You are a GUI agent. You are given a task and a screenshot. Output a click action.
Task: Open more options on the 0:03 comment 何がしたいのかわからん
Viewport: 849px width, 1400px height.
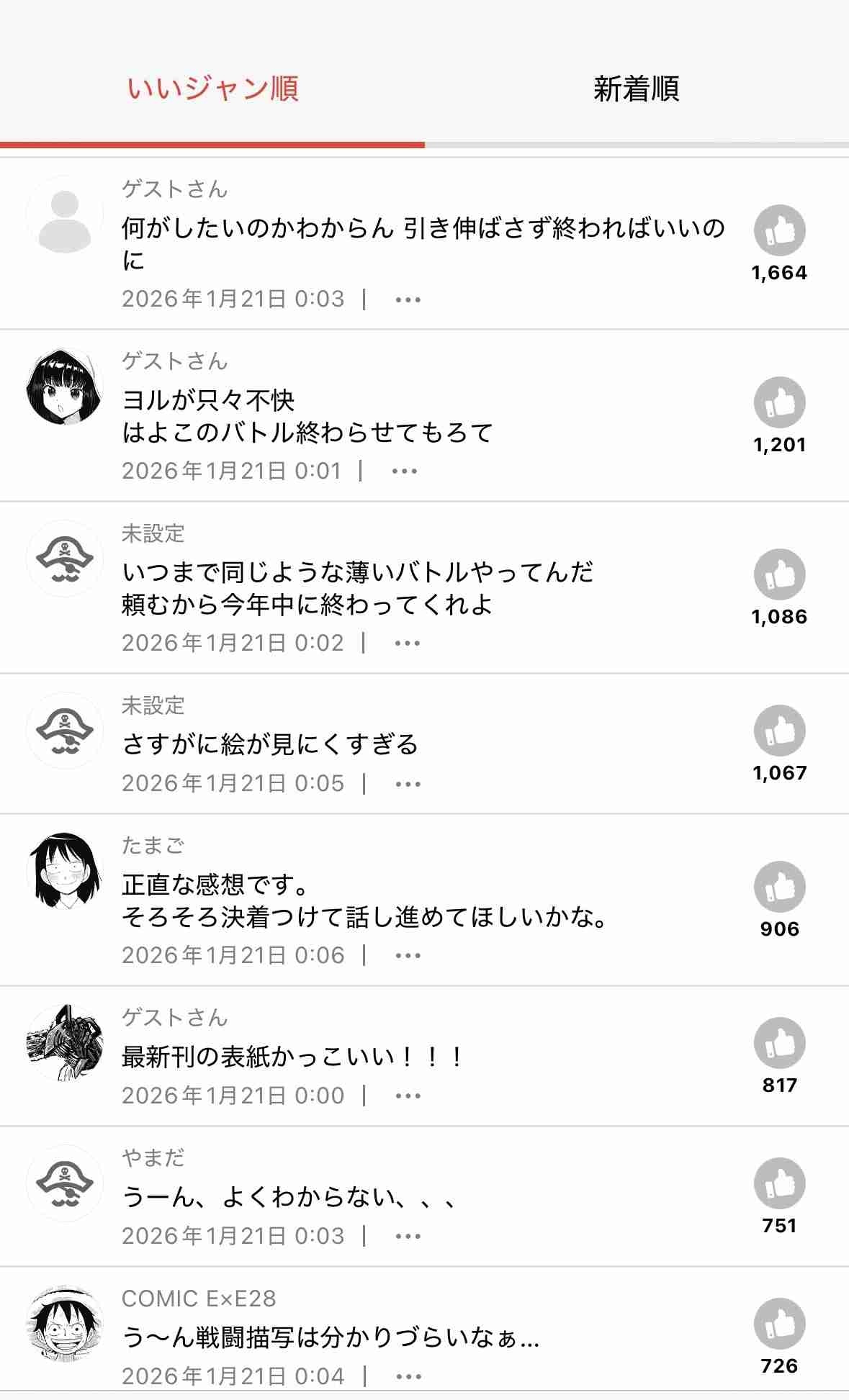(408, 299)
